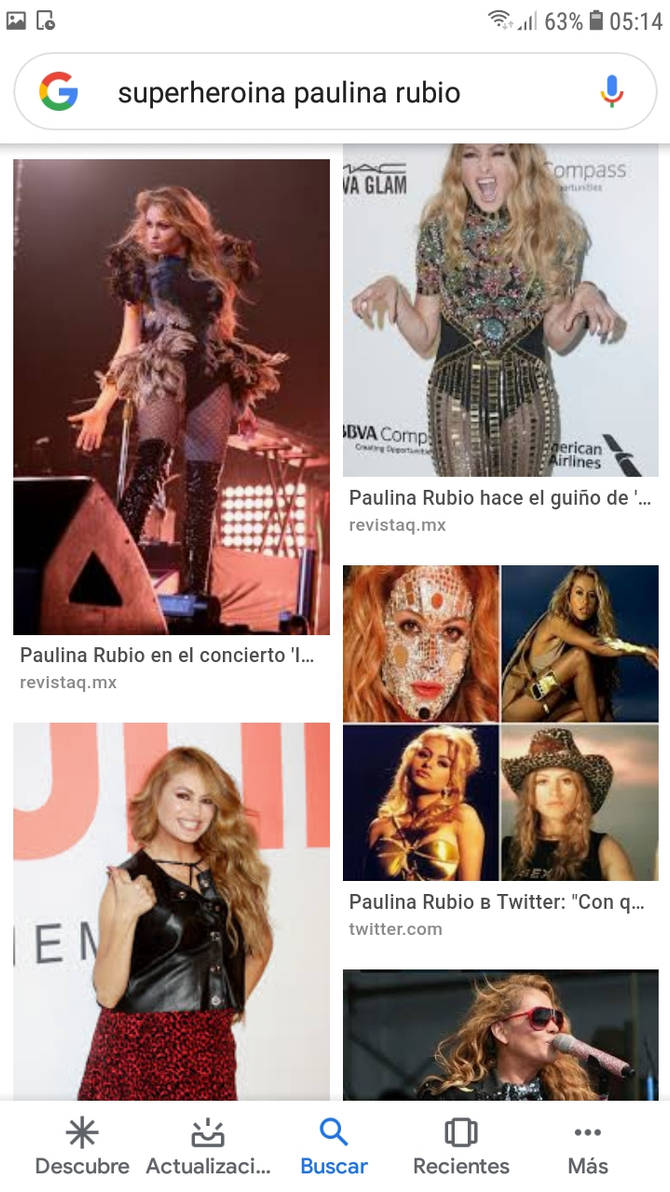Open the Actualizaciones tab
670x1192 pixels.
click(x=208, y=1147)
